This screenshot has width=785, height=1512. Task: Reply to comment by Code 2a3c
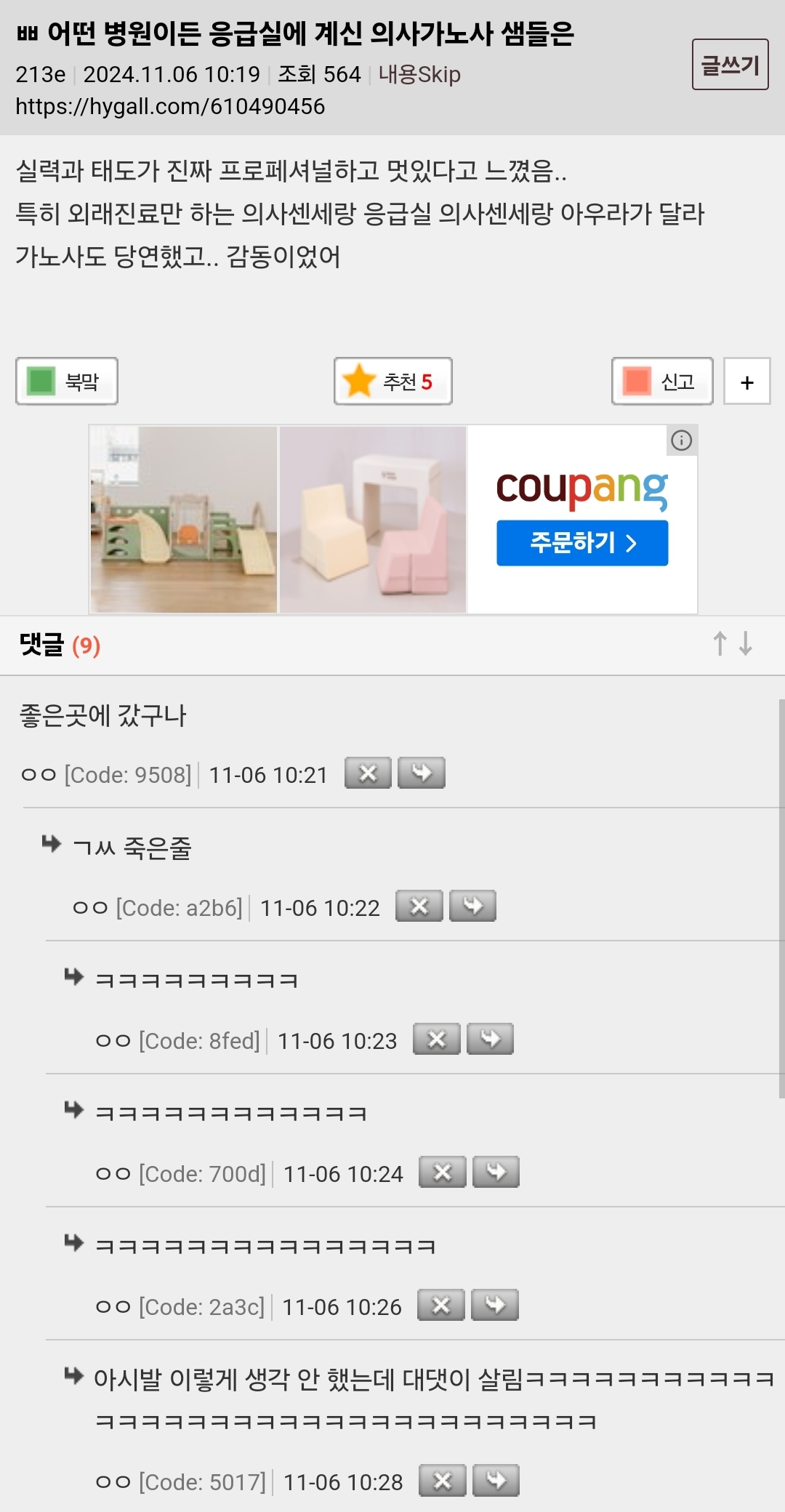point(494,1305)
